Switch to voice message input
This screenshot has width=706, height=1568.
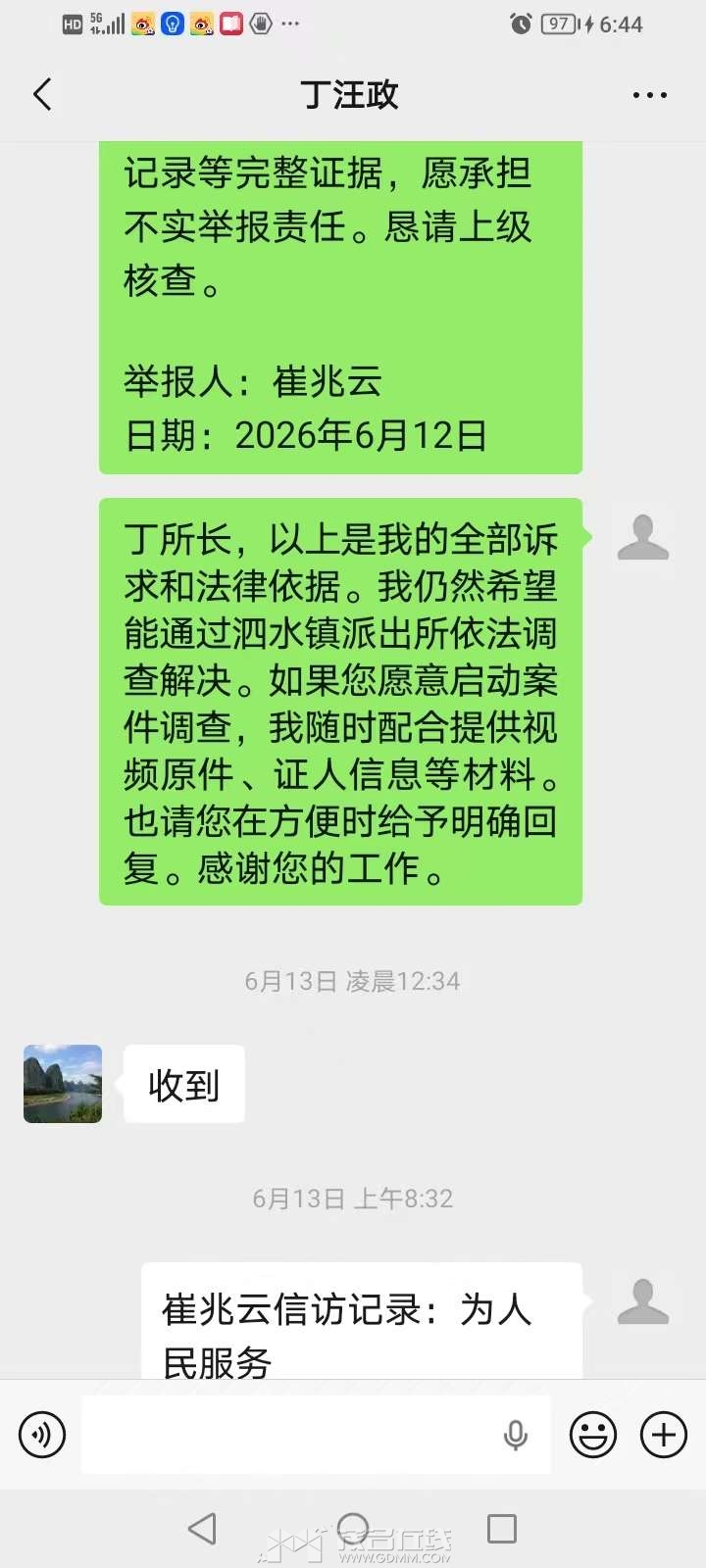[x=42, y=1436]
